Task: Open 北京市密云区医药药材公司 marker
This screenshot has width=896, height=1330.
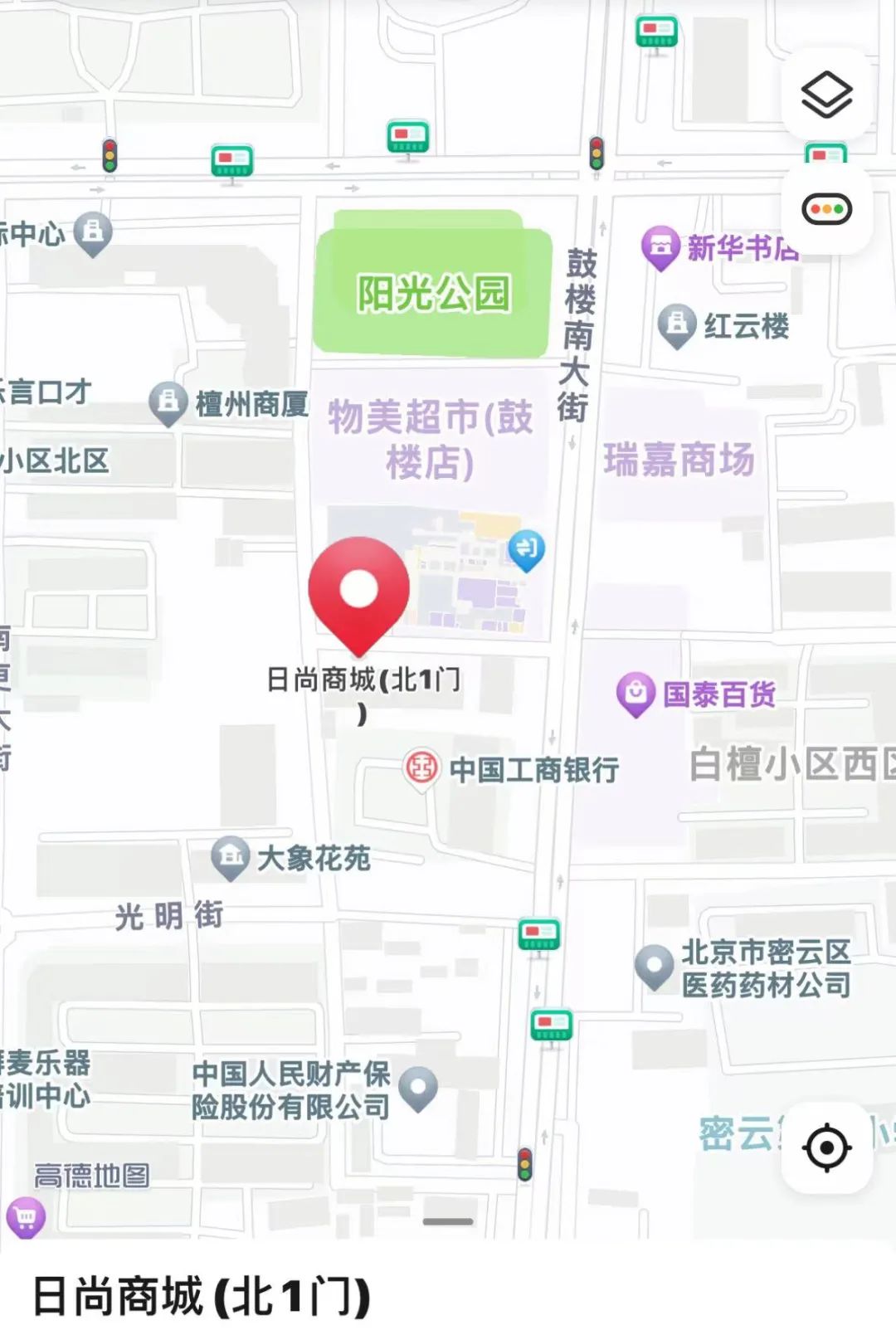Action: pos(654,966)
